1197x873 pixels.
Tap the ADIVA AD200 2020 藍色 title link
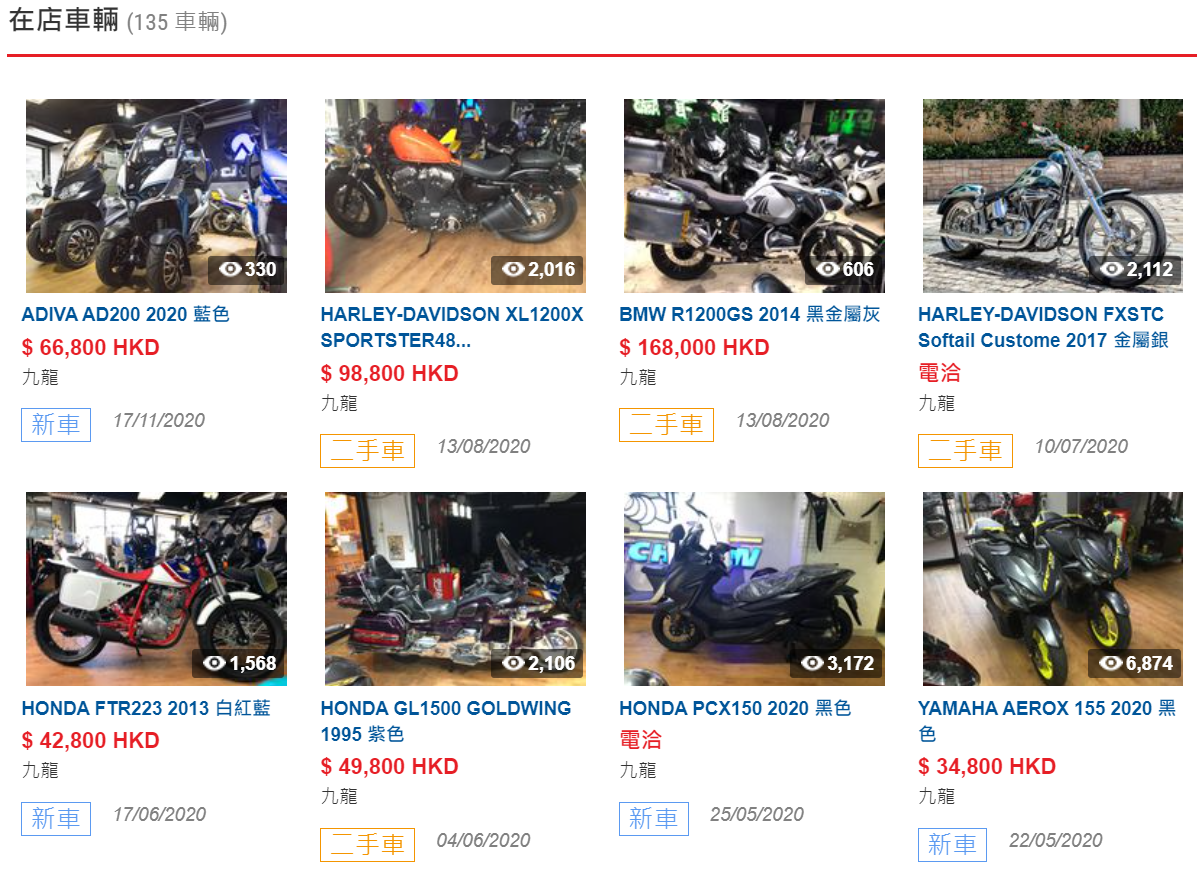[126, 315]
